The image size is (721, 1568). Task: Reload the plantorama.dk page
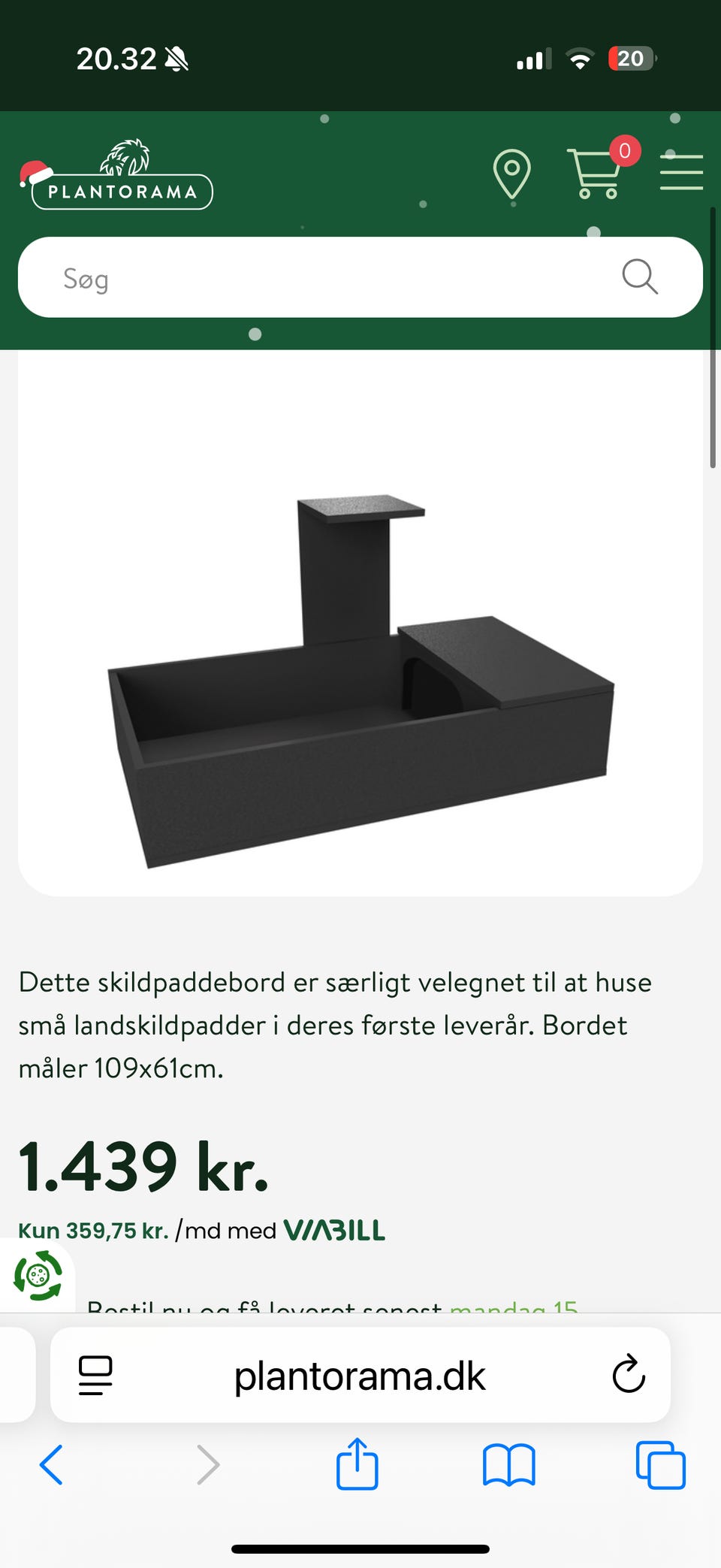[628, 1376]
